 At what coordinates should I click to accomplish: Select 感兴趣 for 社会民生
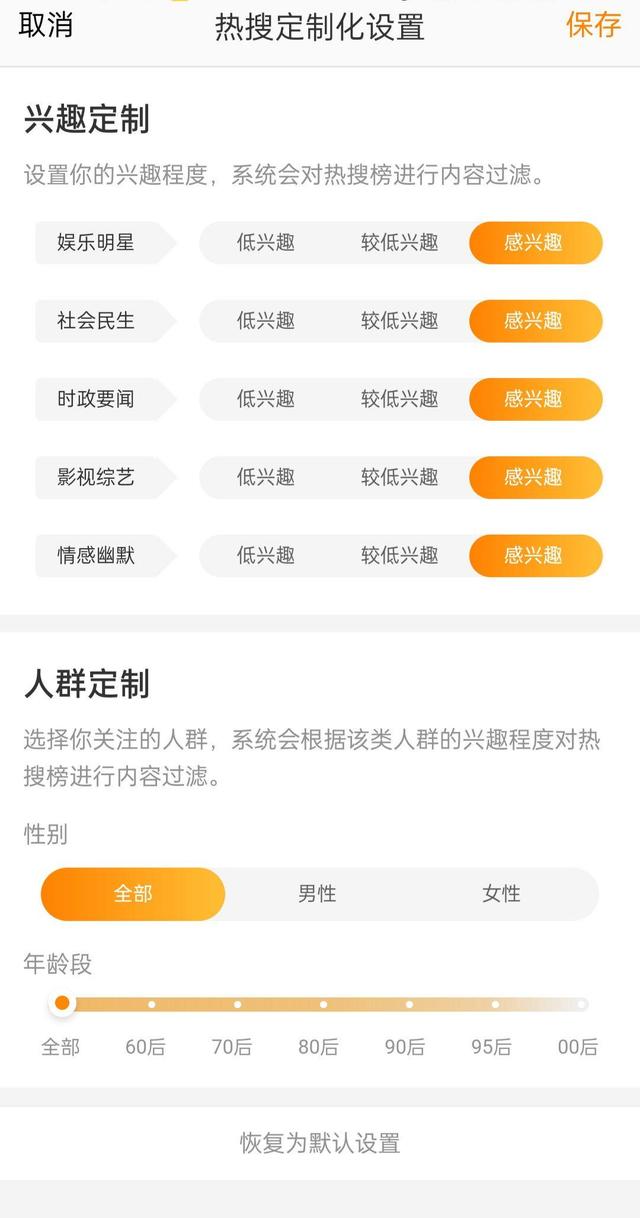click(x=534, y=321)
